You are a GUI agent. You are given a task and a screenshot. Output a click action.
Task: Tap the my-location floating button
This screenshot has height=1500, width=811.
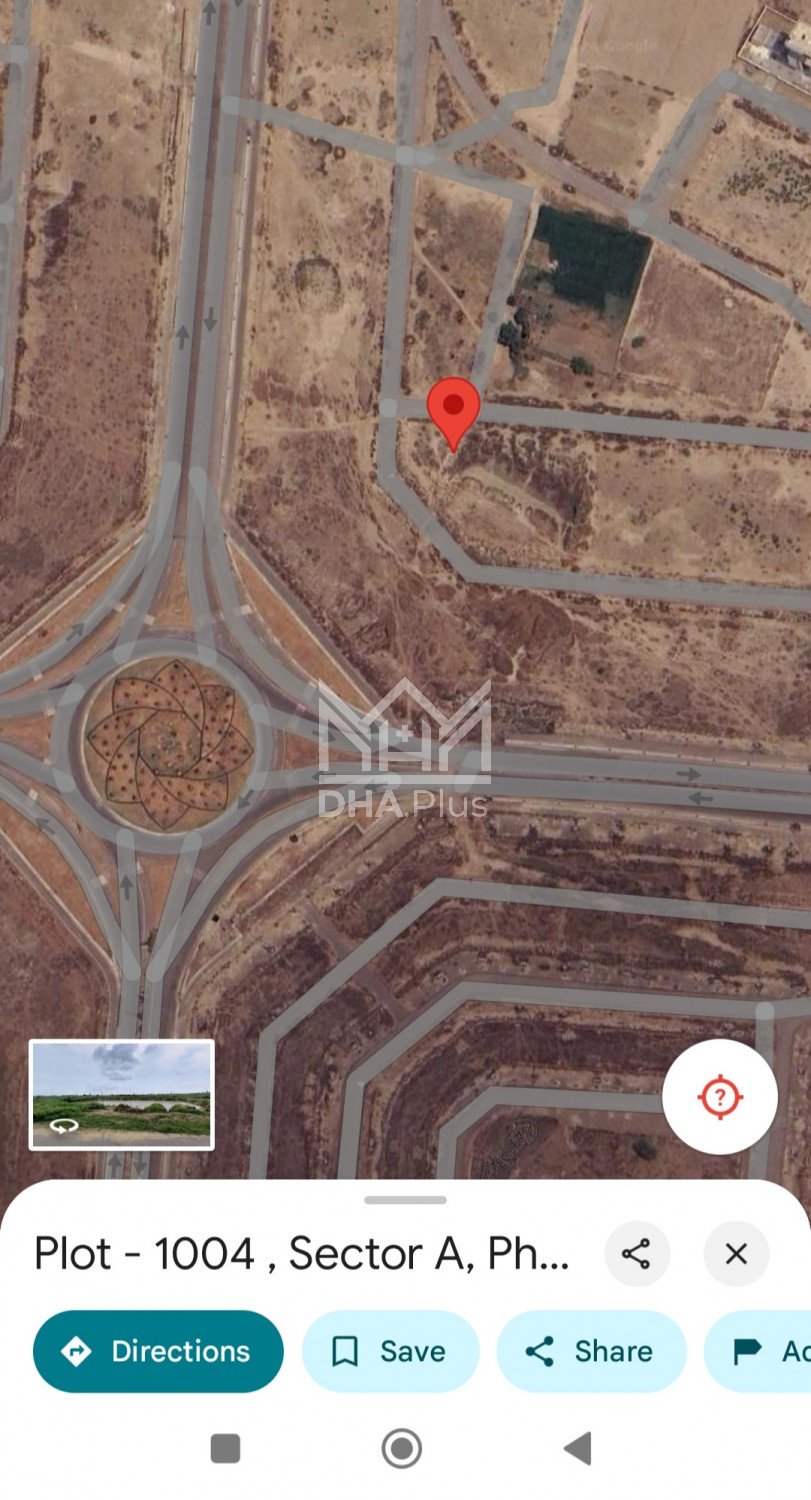click(719, 1097)
